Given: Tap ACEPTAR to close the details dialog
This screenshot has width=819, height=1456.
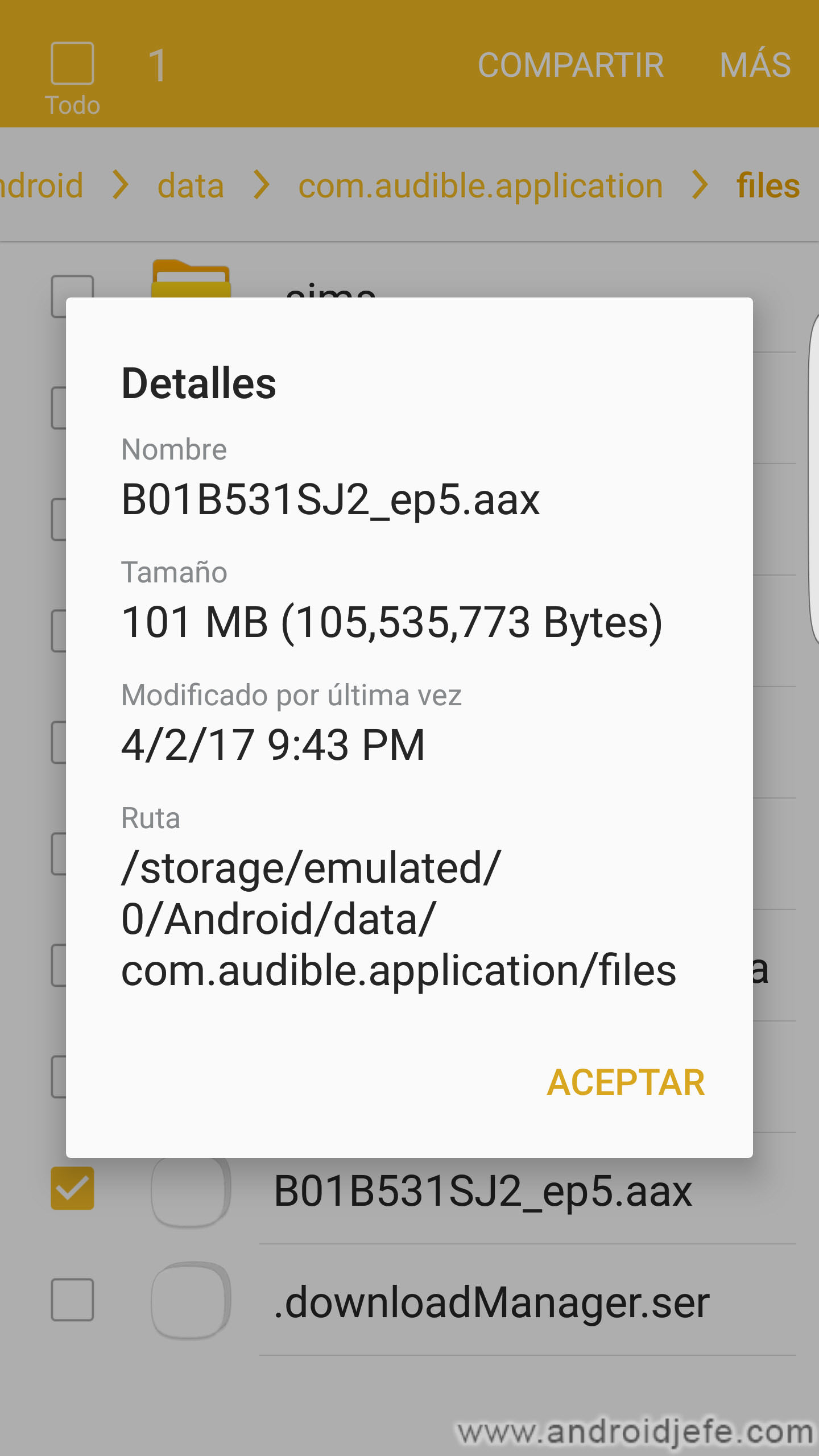Looking at the screenshot, I should [x=626, y=1082].
